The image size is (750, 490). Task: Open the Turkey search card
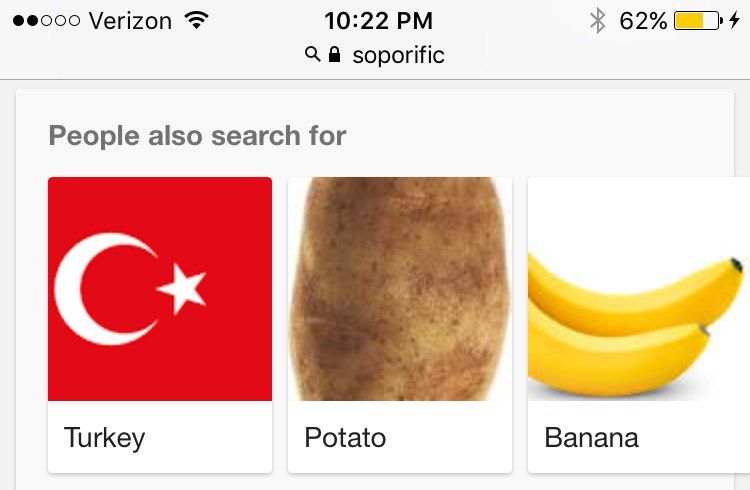[x=160, y=323]
